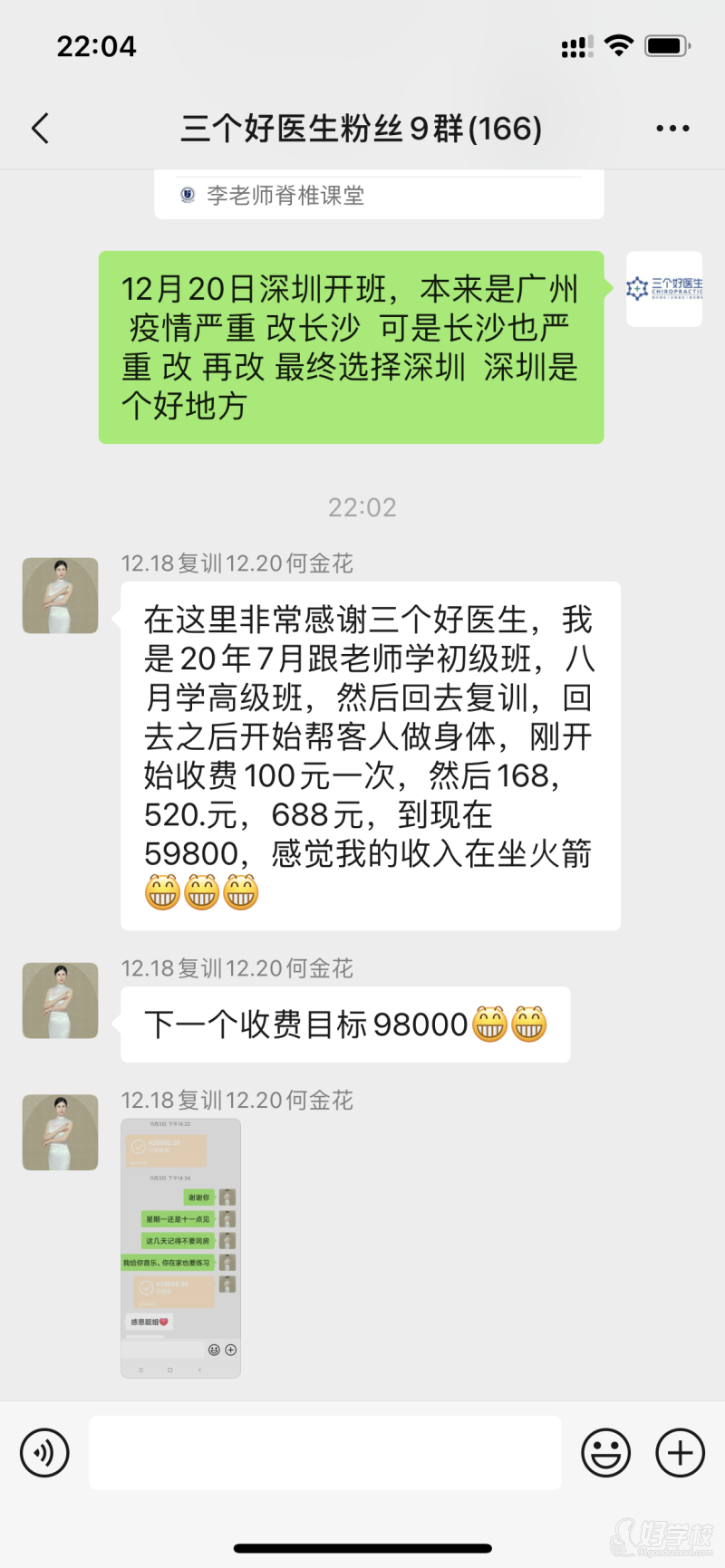Open the emoji sticker panel
The height and width of the screenshot is (1568, 725).
pyautogui.click(x=605, y=1452)
